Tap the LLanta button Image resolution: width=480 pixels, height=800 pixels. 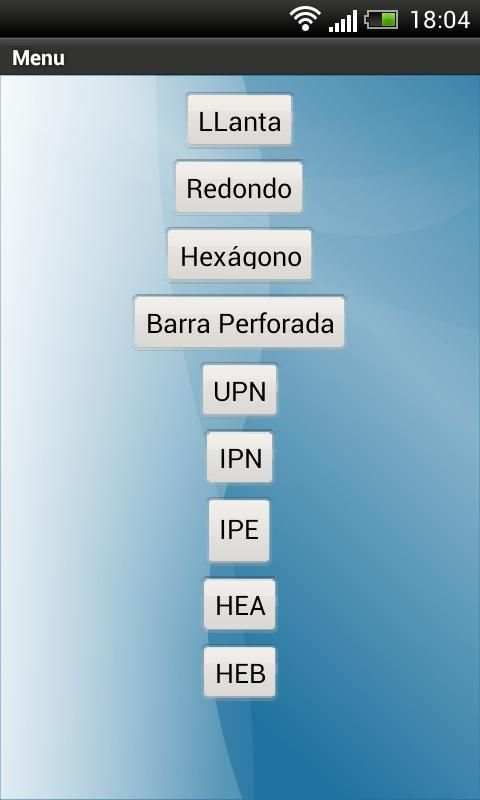pos(239,120)
